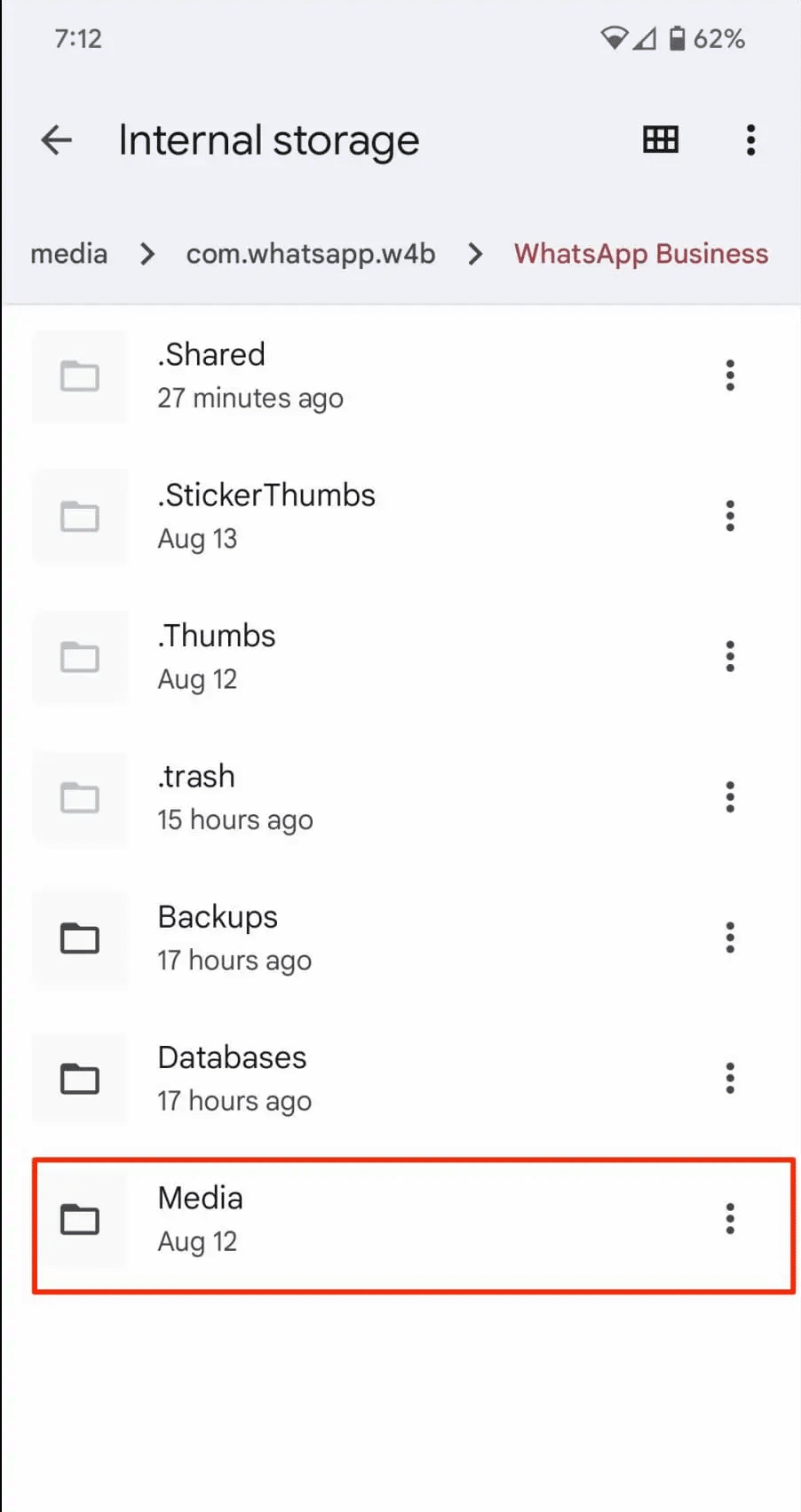Viewport: 801px width, 1512px height.
Task: Show more options for Backups
Action: tap(730, 938)
